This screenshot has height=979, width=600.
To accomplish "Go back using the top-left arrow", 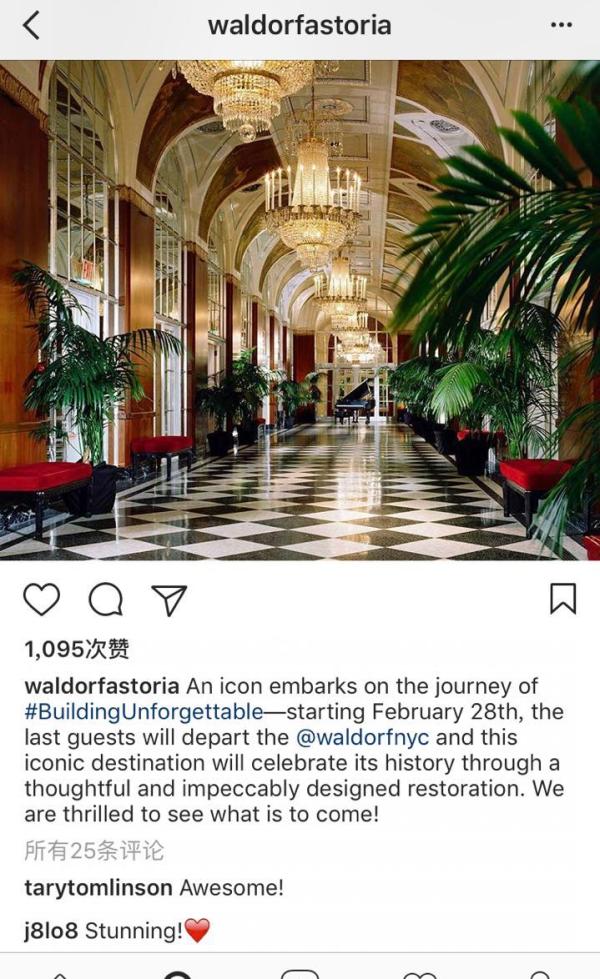I will (31, 26).
